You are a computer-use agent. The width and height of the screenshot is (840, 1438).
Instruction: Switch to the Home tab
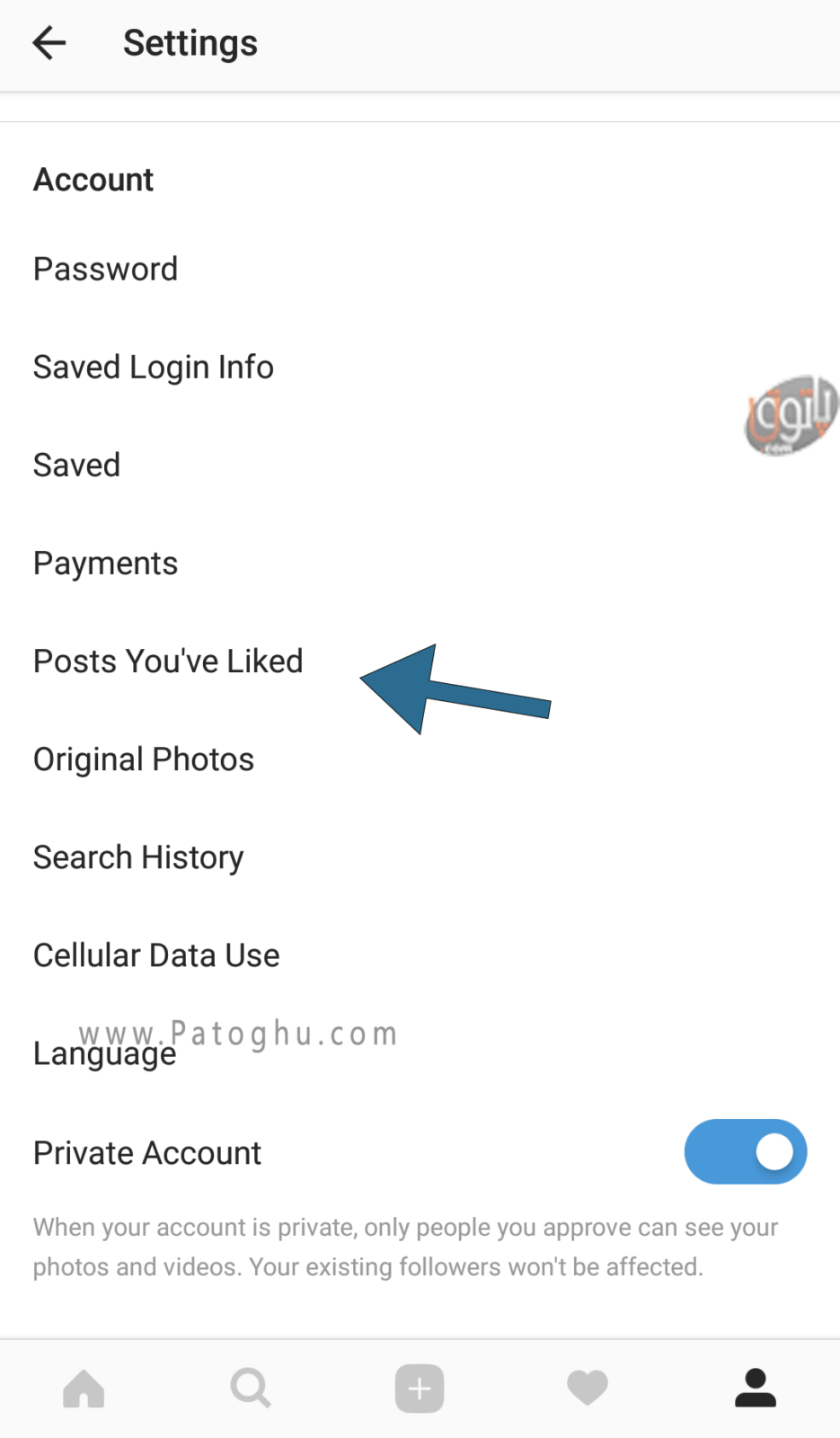(x=84, y=1389)
